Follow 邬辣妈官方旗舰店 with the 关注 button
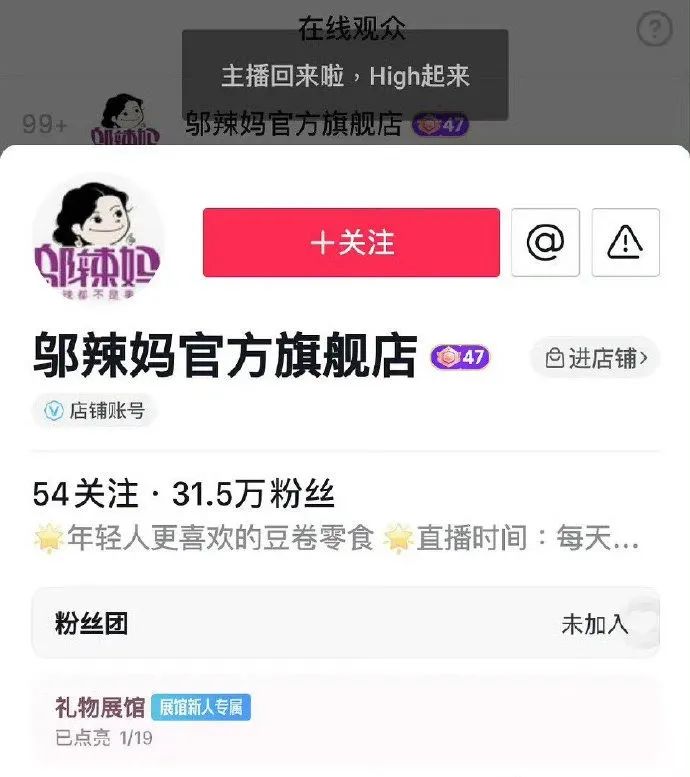This screenshot has height=777, width=690. pos(351,242)
